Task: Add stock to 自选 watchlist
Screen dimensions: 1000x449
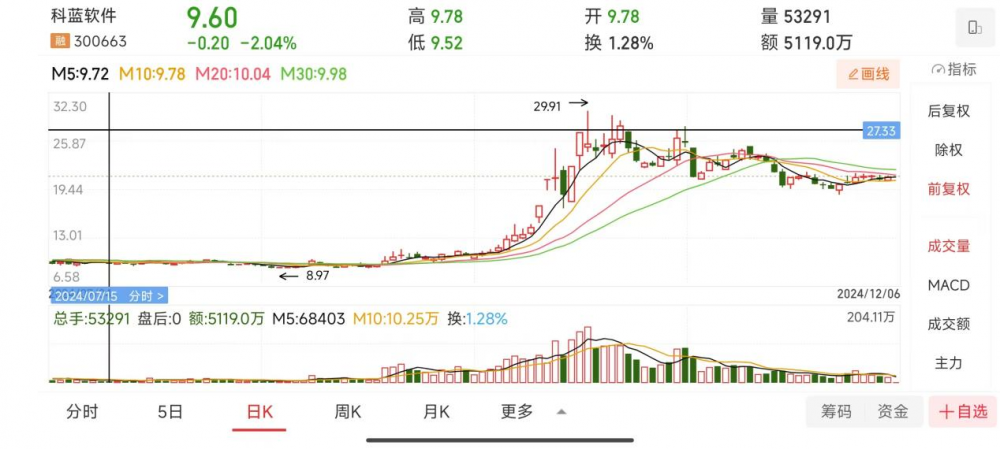Action: (963, 411)
